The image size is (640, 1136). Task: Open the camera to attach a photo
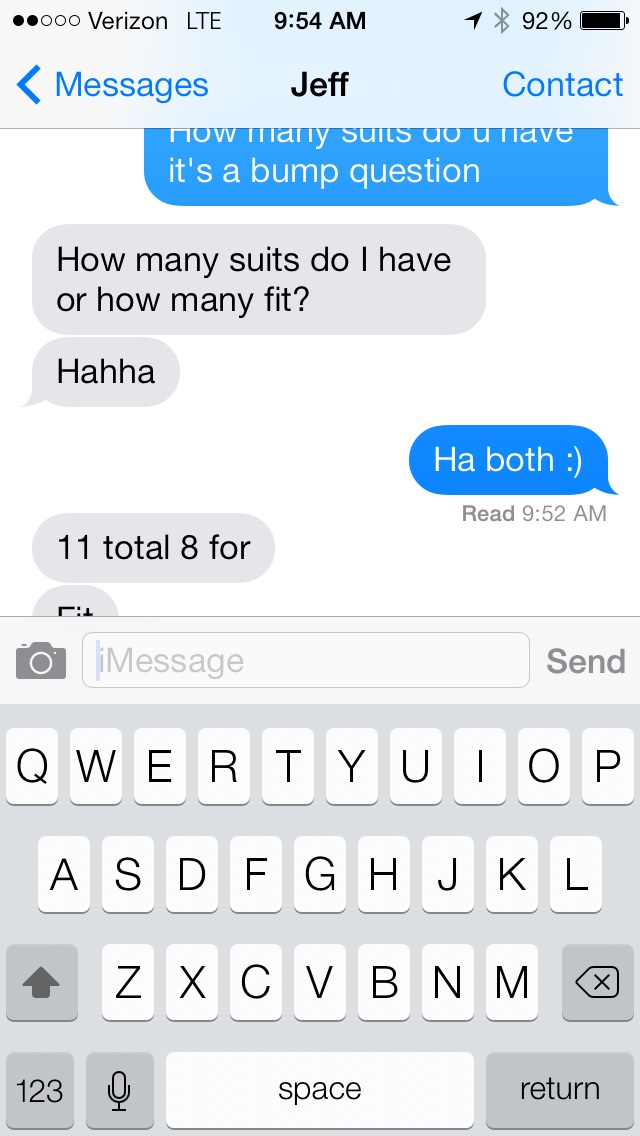click(41, 661)
